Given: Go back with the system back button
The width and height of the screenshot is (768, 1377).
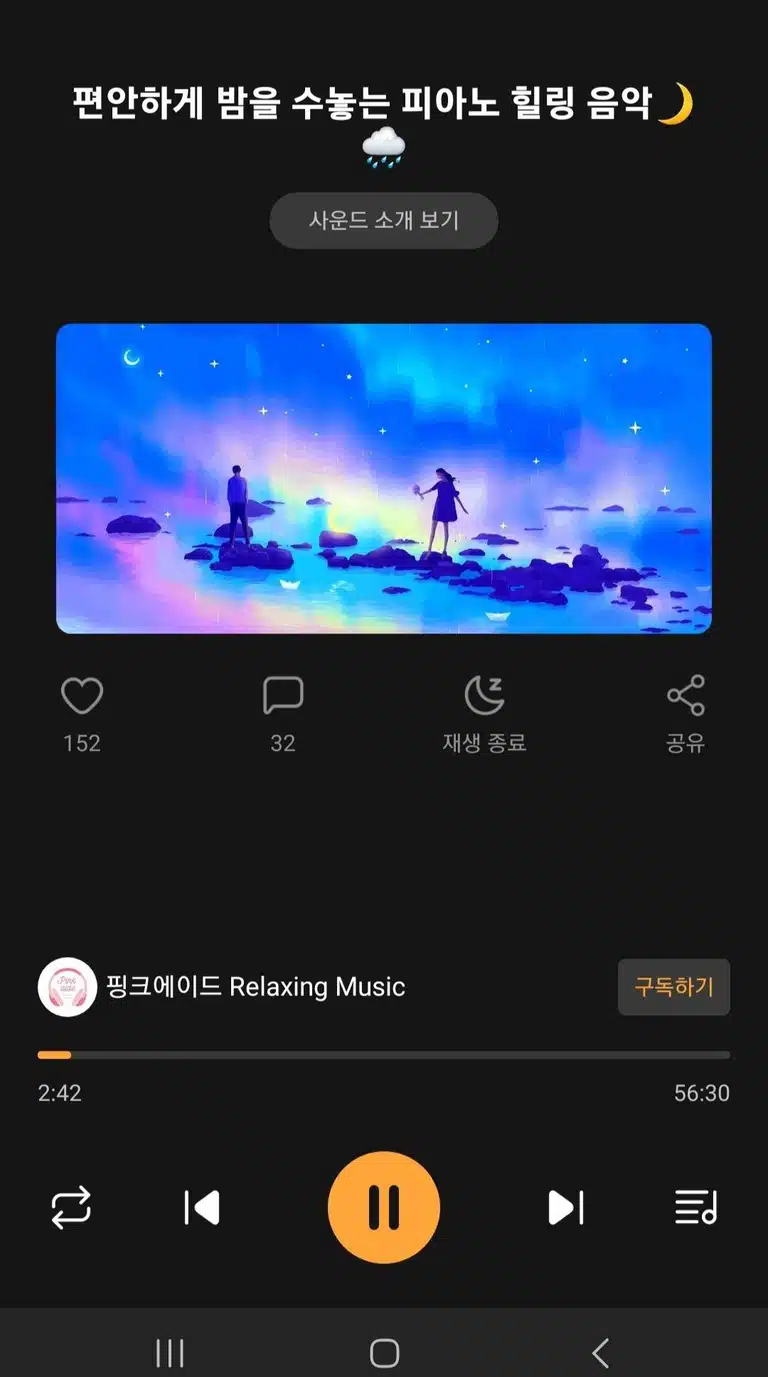Looking at the screenshot, I should [600, 1353].
